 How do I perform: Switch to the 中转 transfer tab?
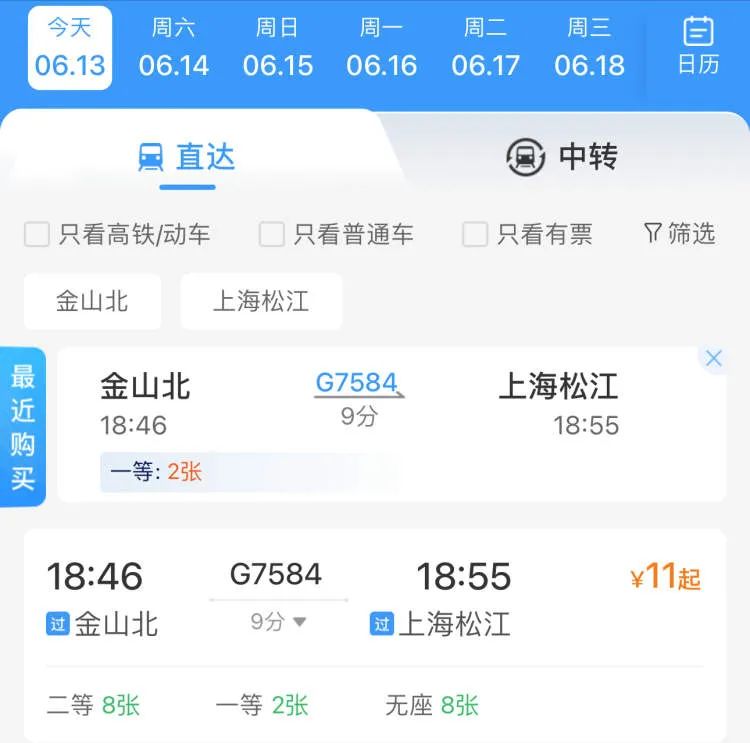pyautogui.click(x=562, y=157)
